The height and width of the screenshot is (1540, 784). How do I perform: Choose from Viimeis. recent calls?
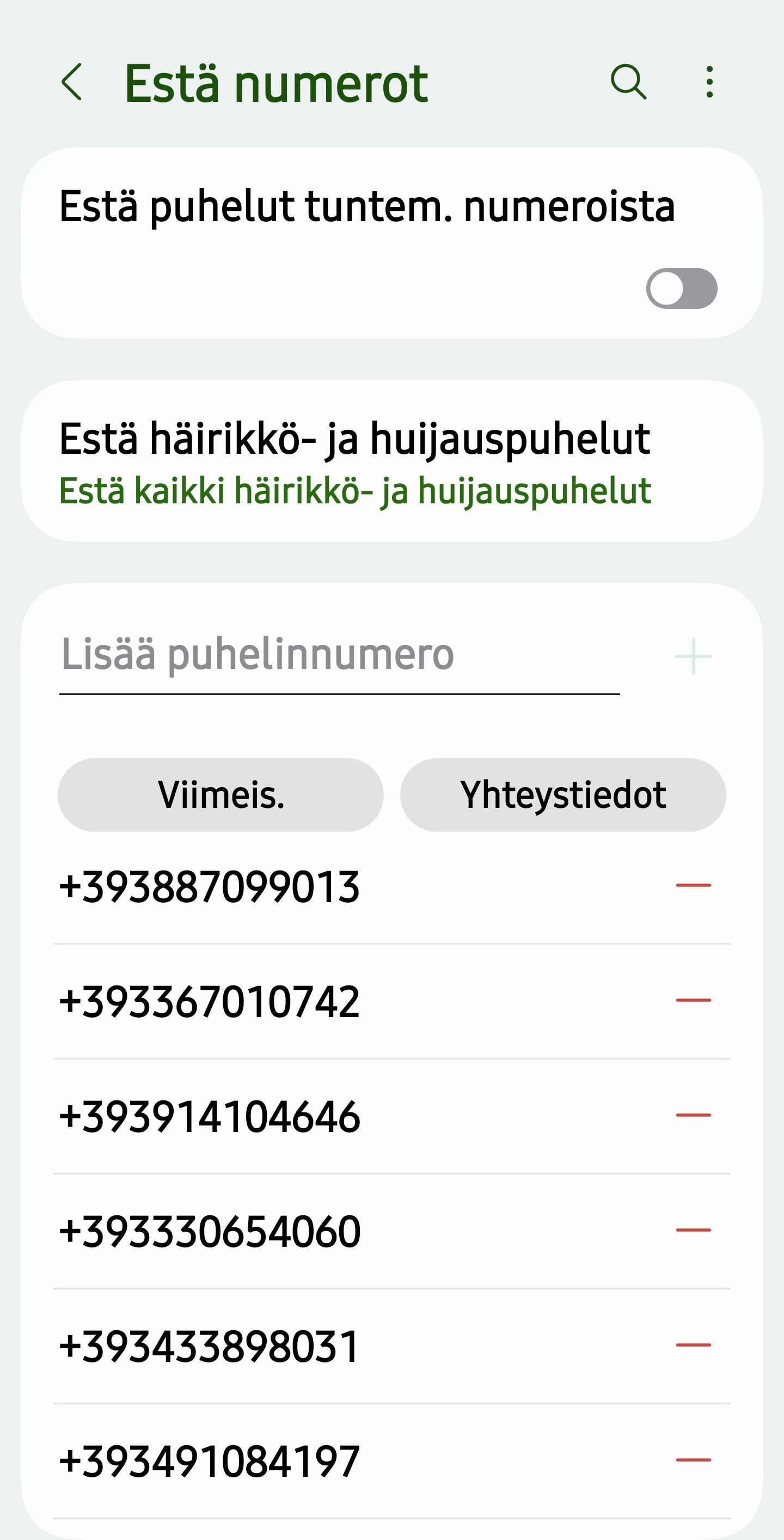tap(220, 795)
